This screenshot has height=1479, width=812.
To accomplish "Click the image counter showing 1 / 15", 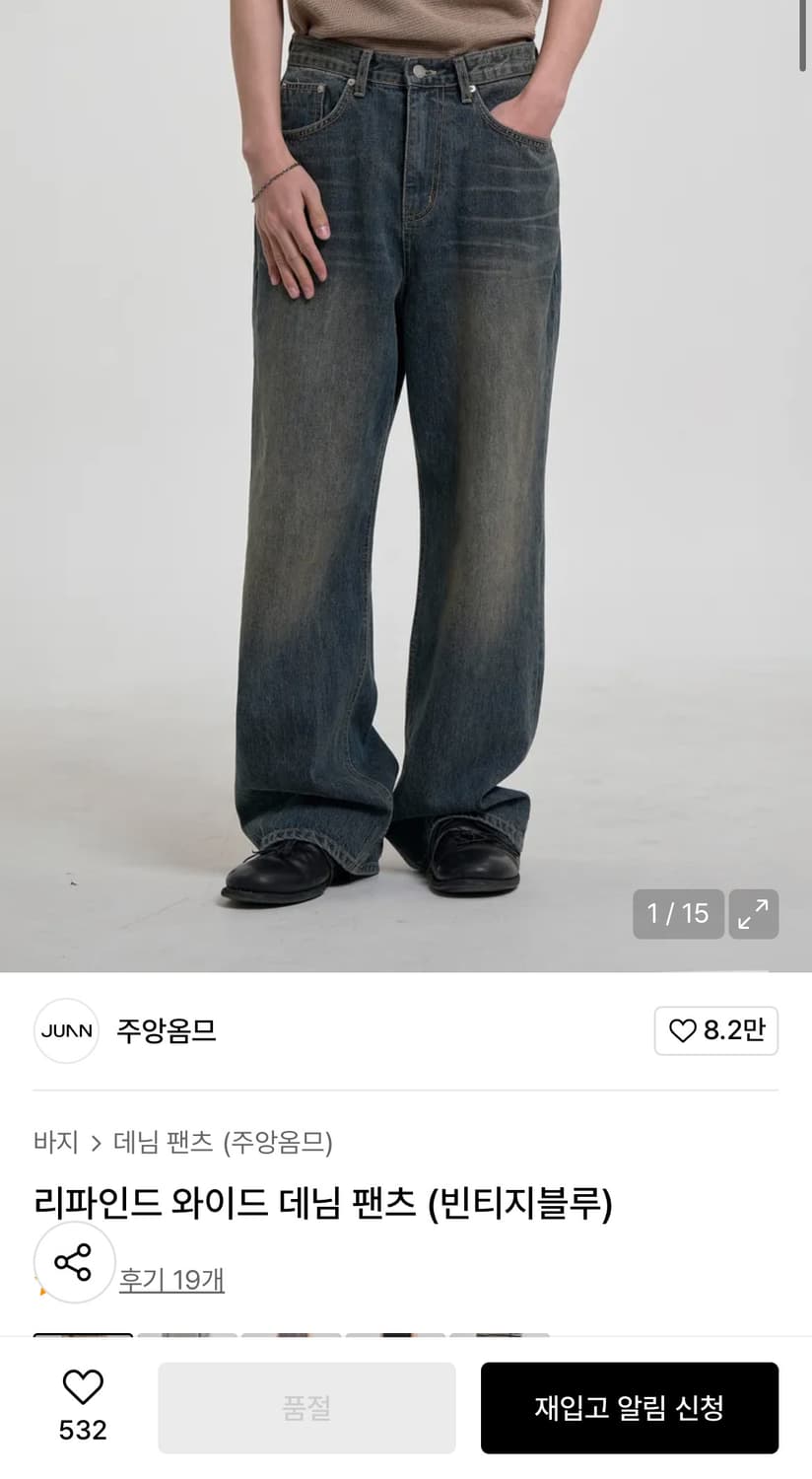I will [678, 915].
